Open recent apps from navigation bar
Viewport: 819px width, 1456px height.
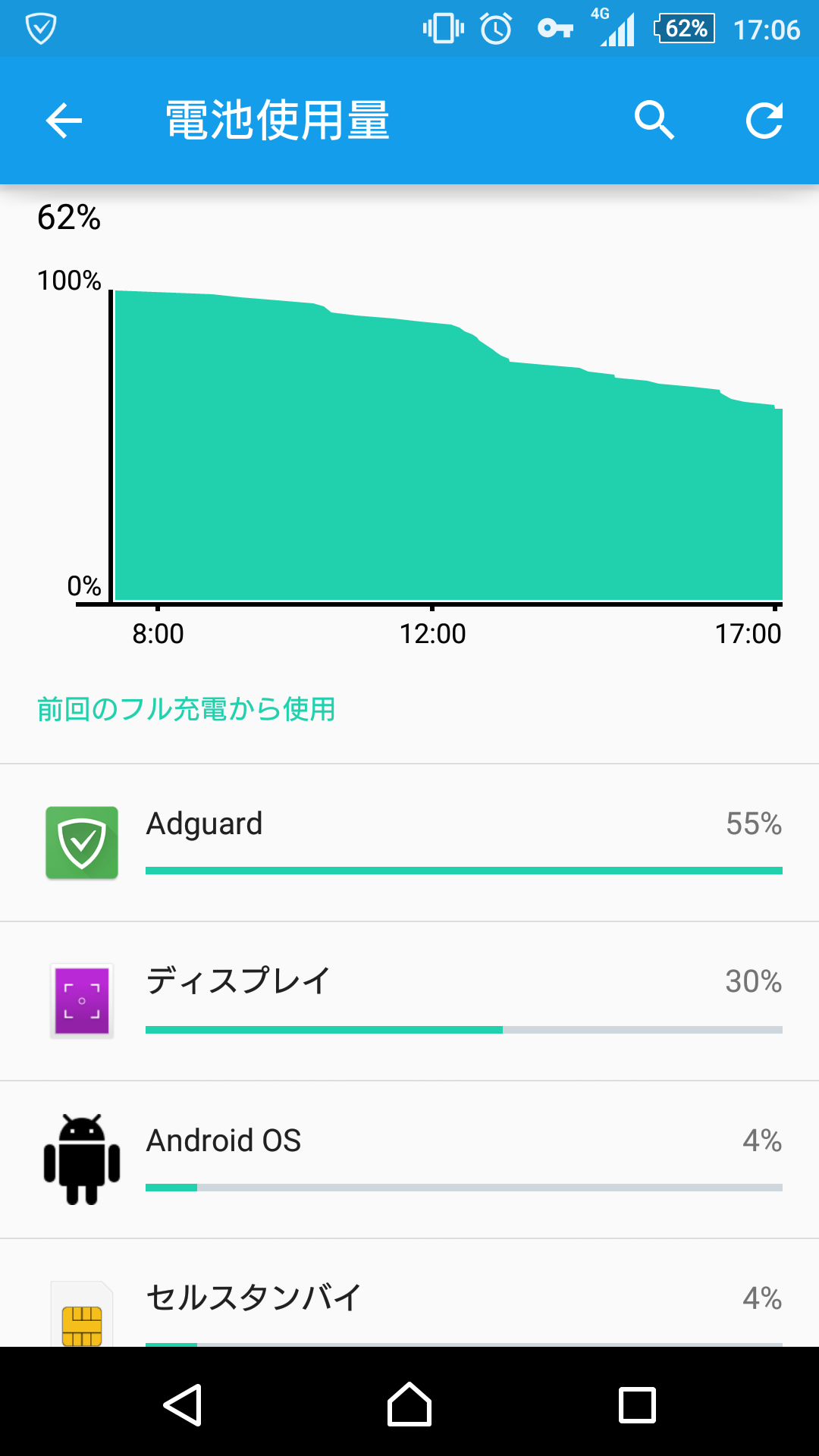[637, 1404]
